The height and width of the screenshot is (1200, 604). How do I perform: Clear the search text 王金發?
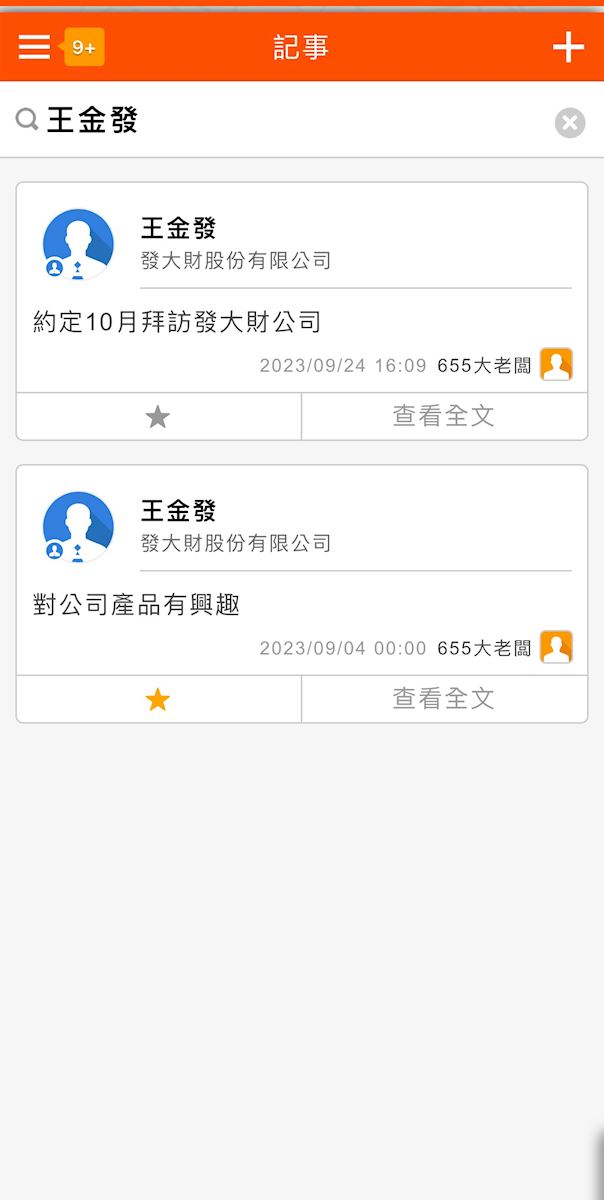click(570, 123)
